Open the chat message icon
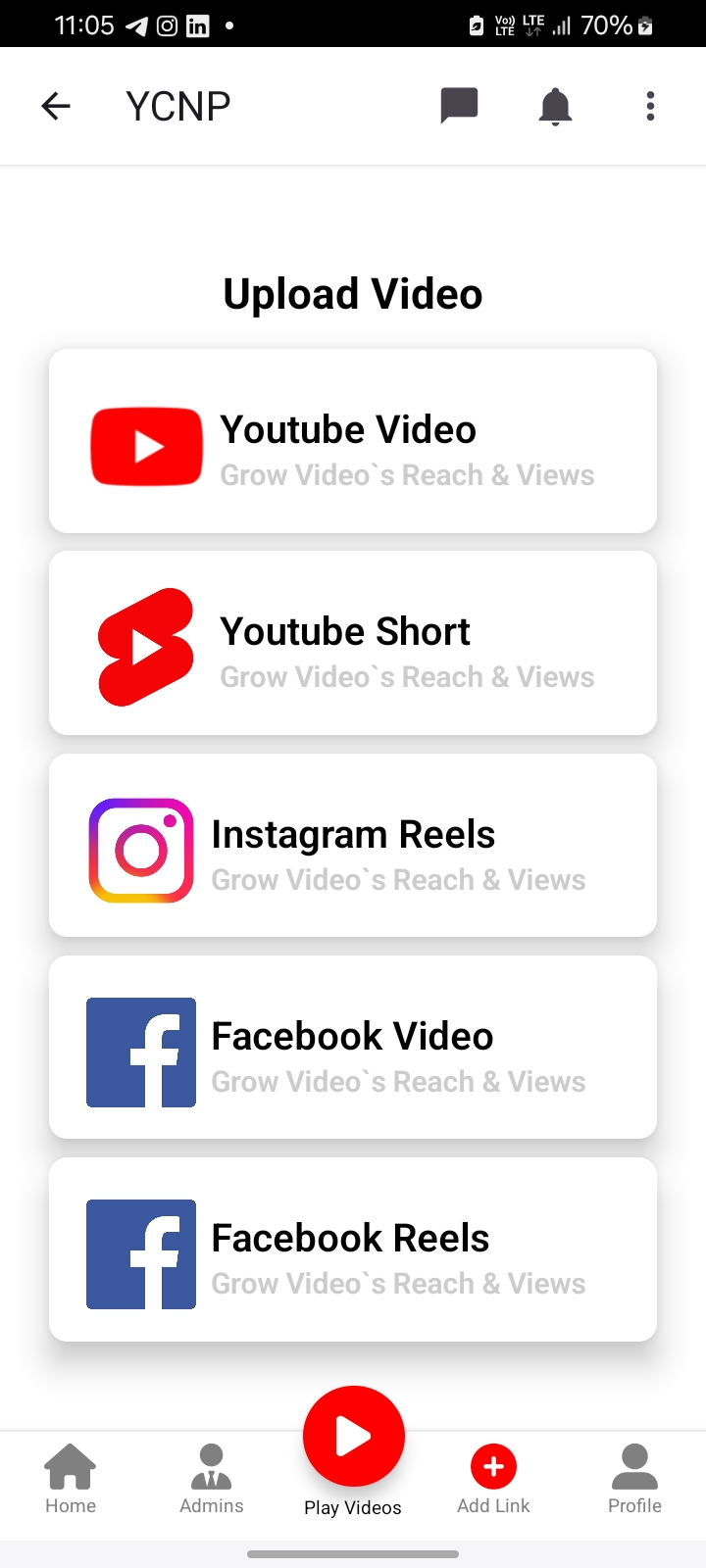The width and height of the screenshot is (706, 1568). click(x=459, y=106)
